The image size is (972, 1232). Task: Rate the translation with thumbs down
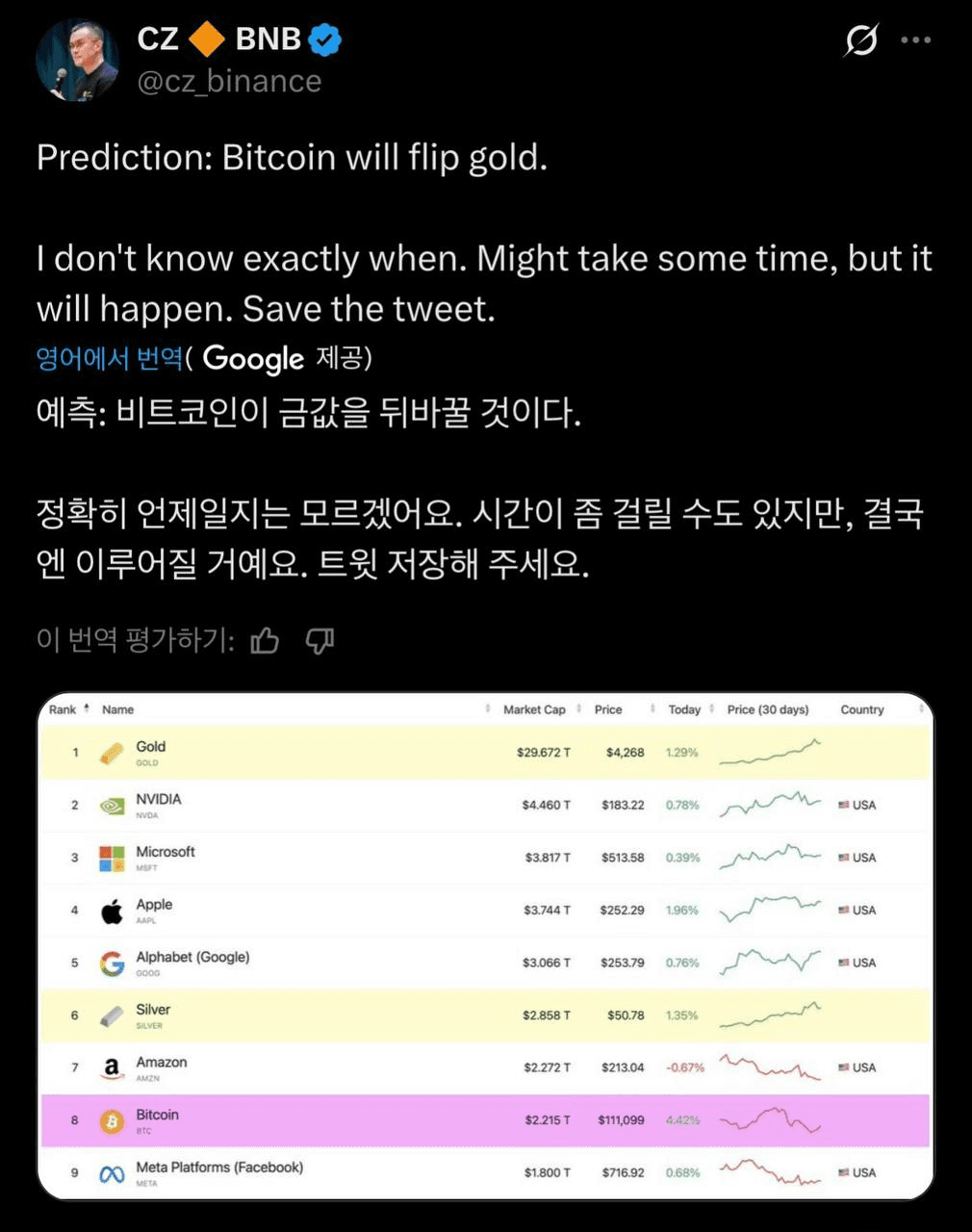[320, 640]
